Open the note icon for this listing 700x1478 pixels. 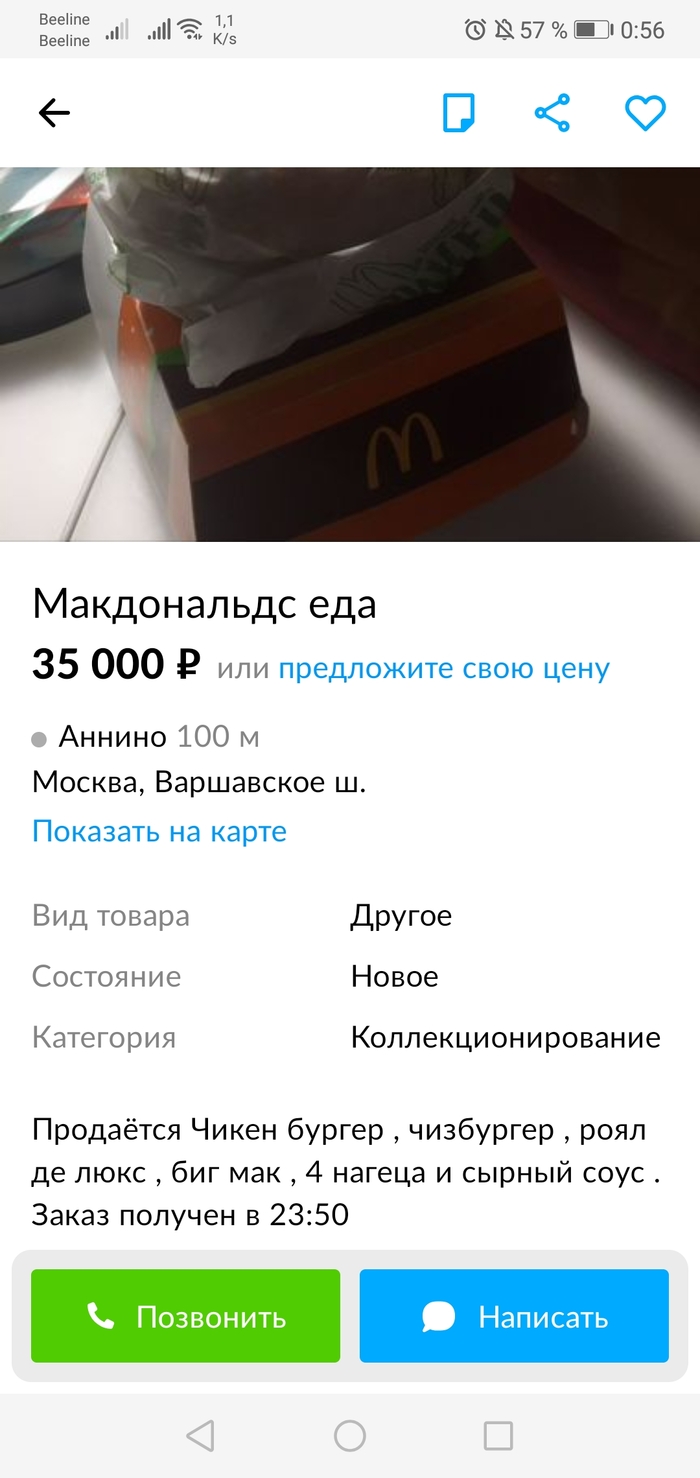pyautogui.click(x=459, y=113)
